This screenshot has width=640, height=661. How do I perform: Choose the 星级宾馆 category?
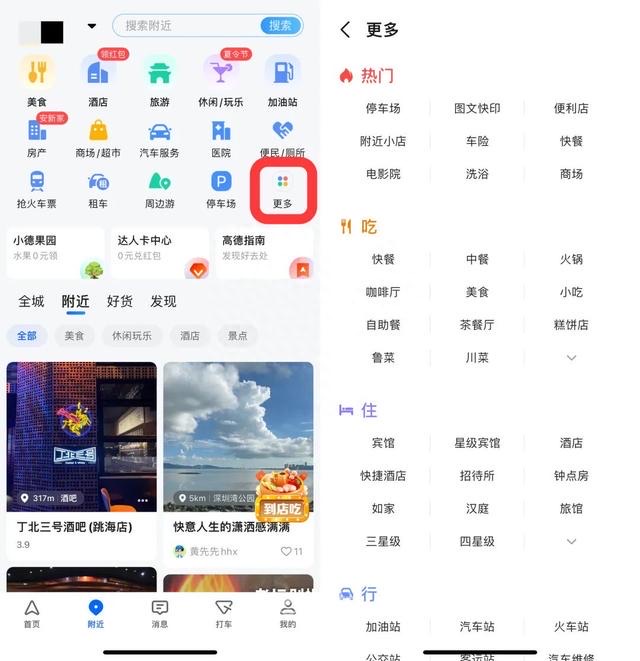(477, 443)
